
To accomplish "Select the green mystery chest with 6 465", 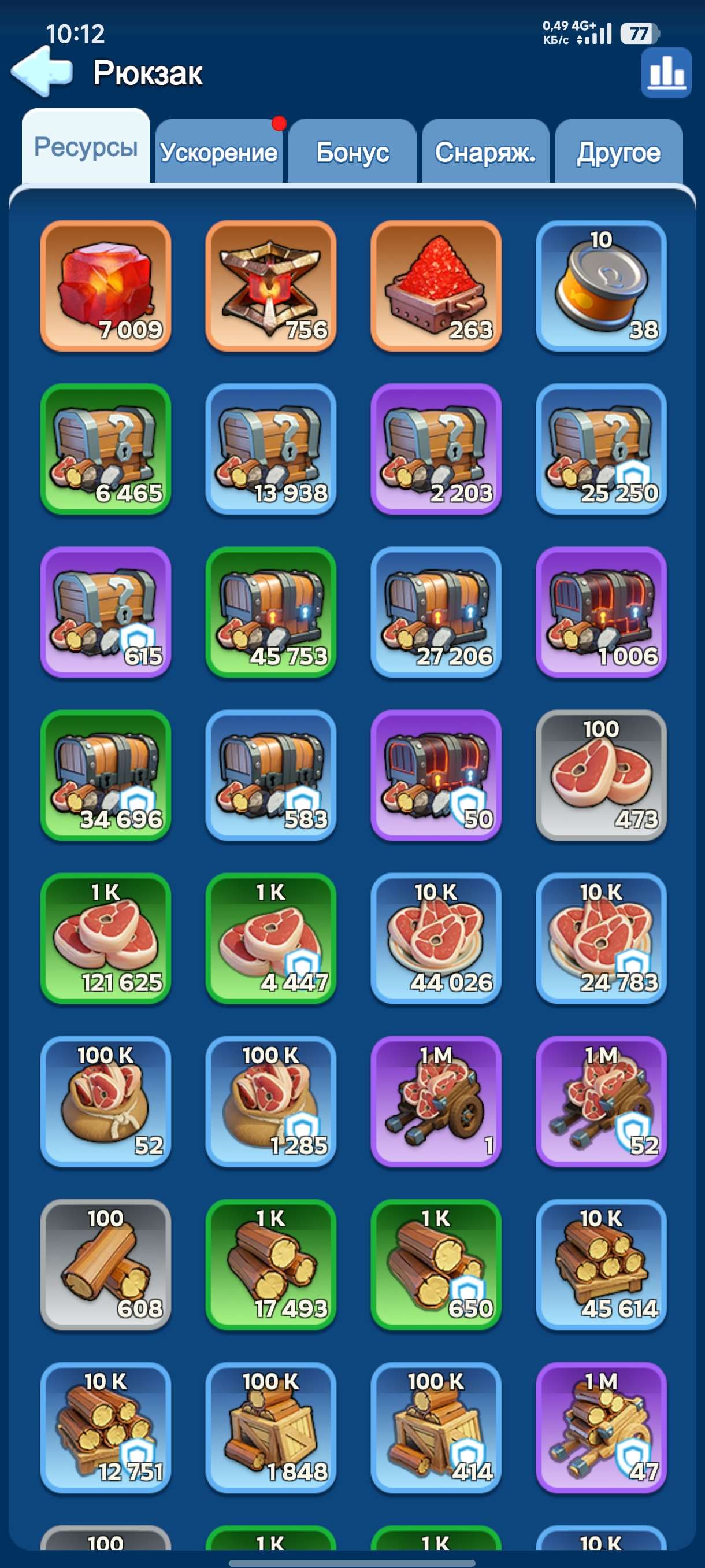I will (105, 449).
